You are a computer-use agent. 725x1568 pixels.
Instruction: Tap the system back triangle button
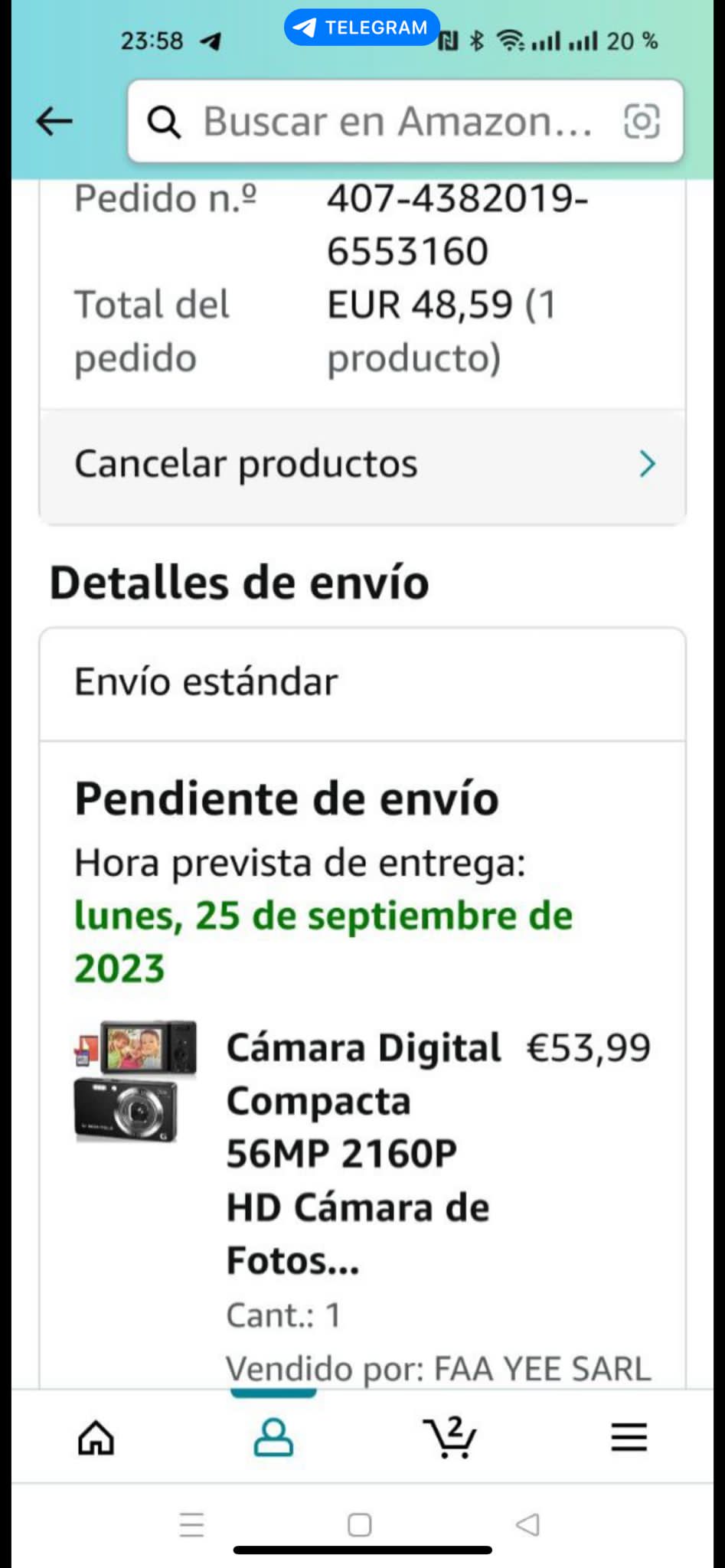point(527,1524)
